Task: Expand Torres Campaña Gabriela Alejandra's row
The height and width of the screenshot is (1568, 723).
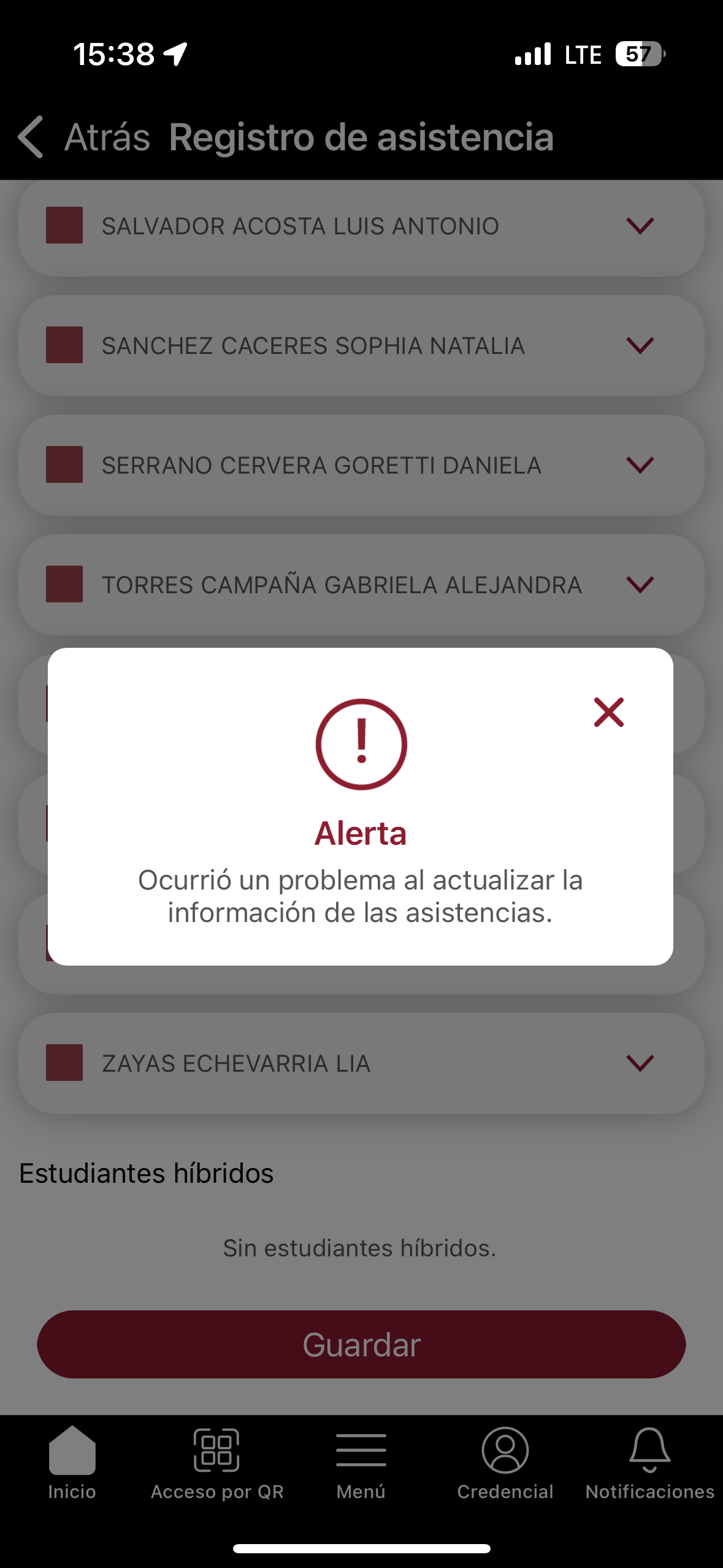Action: tap(640, 585)
